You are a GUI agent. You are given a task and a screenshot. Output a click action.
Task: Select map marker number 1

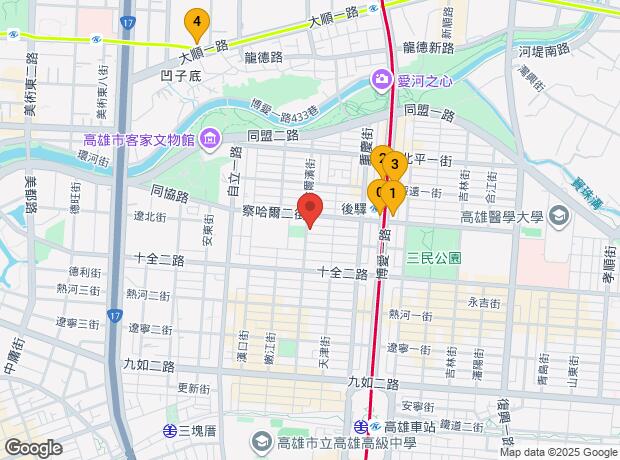393,195
